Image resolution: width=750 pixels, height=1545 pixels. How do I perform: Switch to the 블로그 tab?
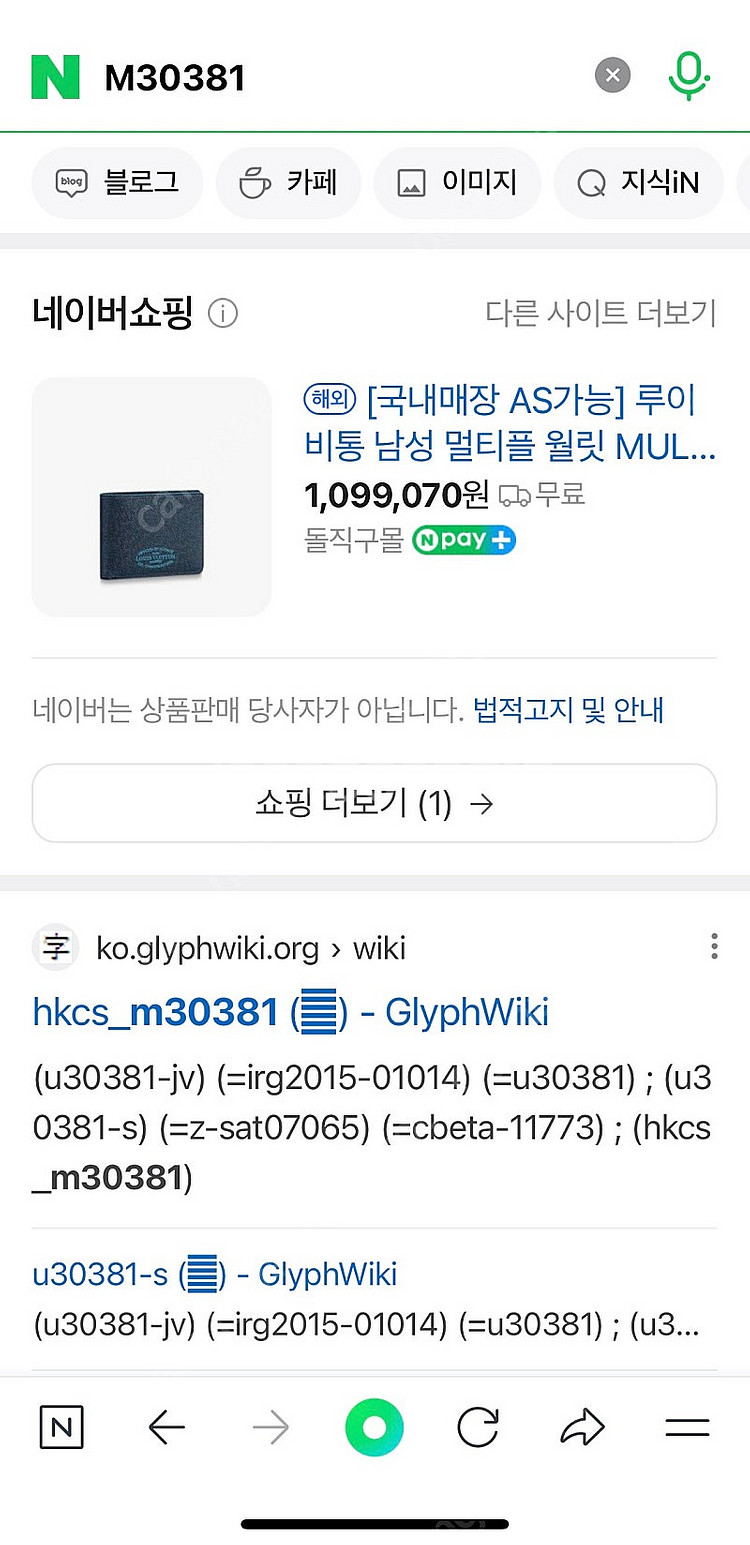[117, 183]
